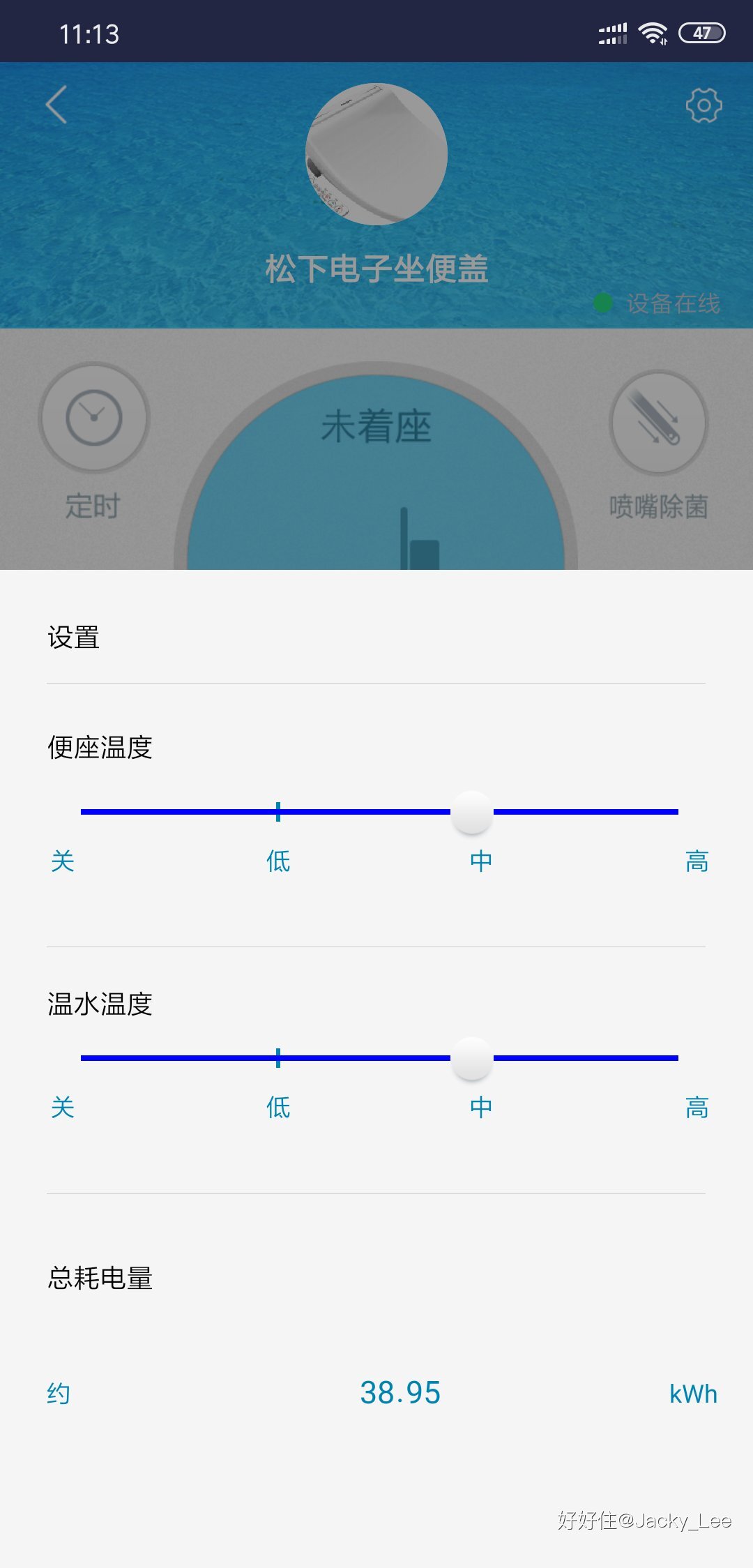Switch seat temperature to 低 level
753x1568 pixels.
coord(277,862)
